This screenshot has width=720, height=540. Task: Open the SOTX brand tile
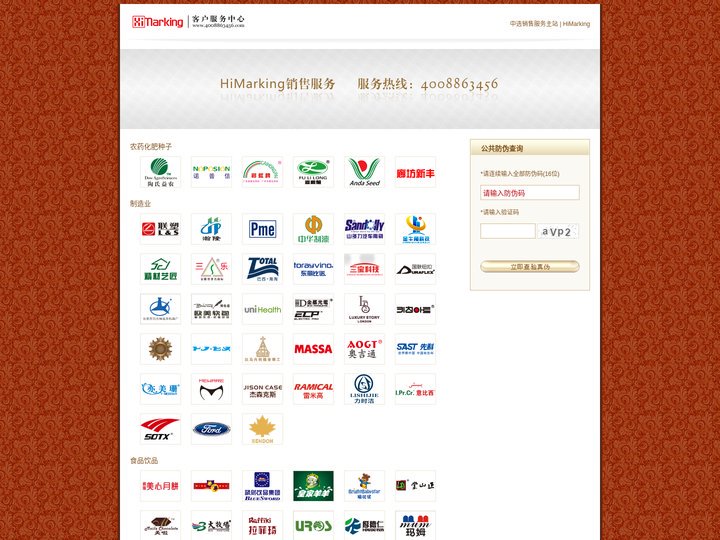(x=160, y=429)
